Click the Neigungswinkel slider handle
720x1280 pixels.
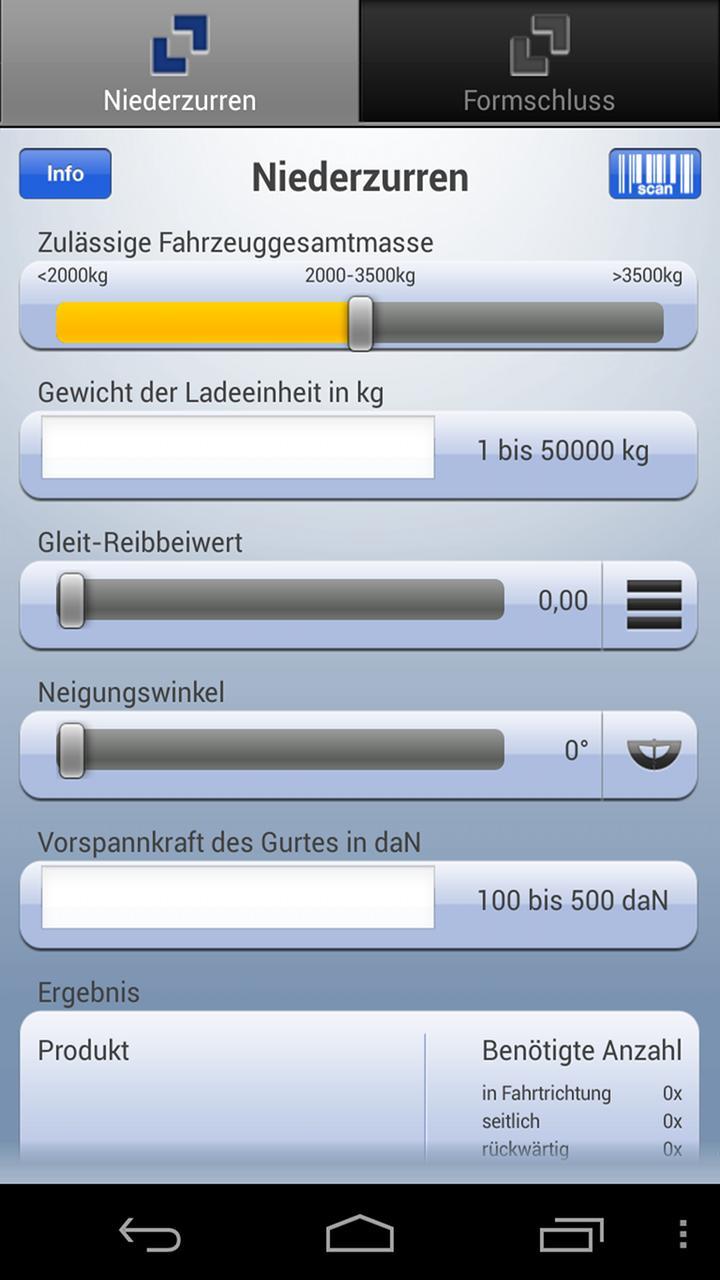[x=70, y=752]
